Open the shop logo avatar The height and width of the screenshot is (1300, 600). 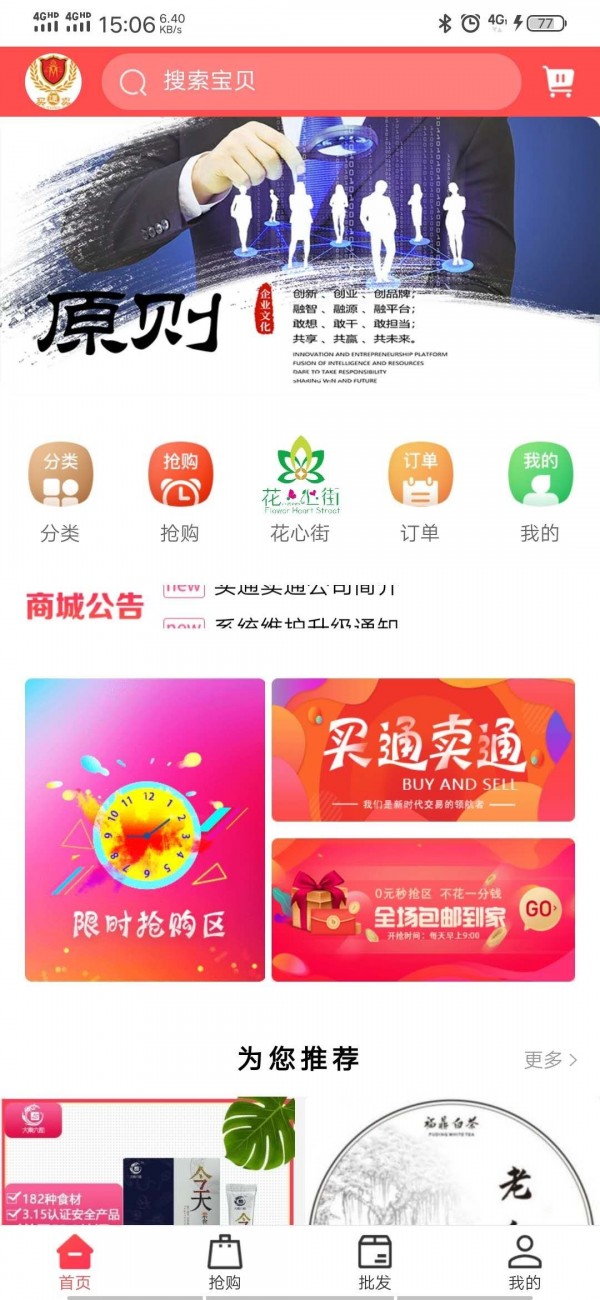pos(53,82)
